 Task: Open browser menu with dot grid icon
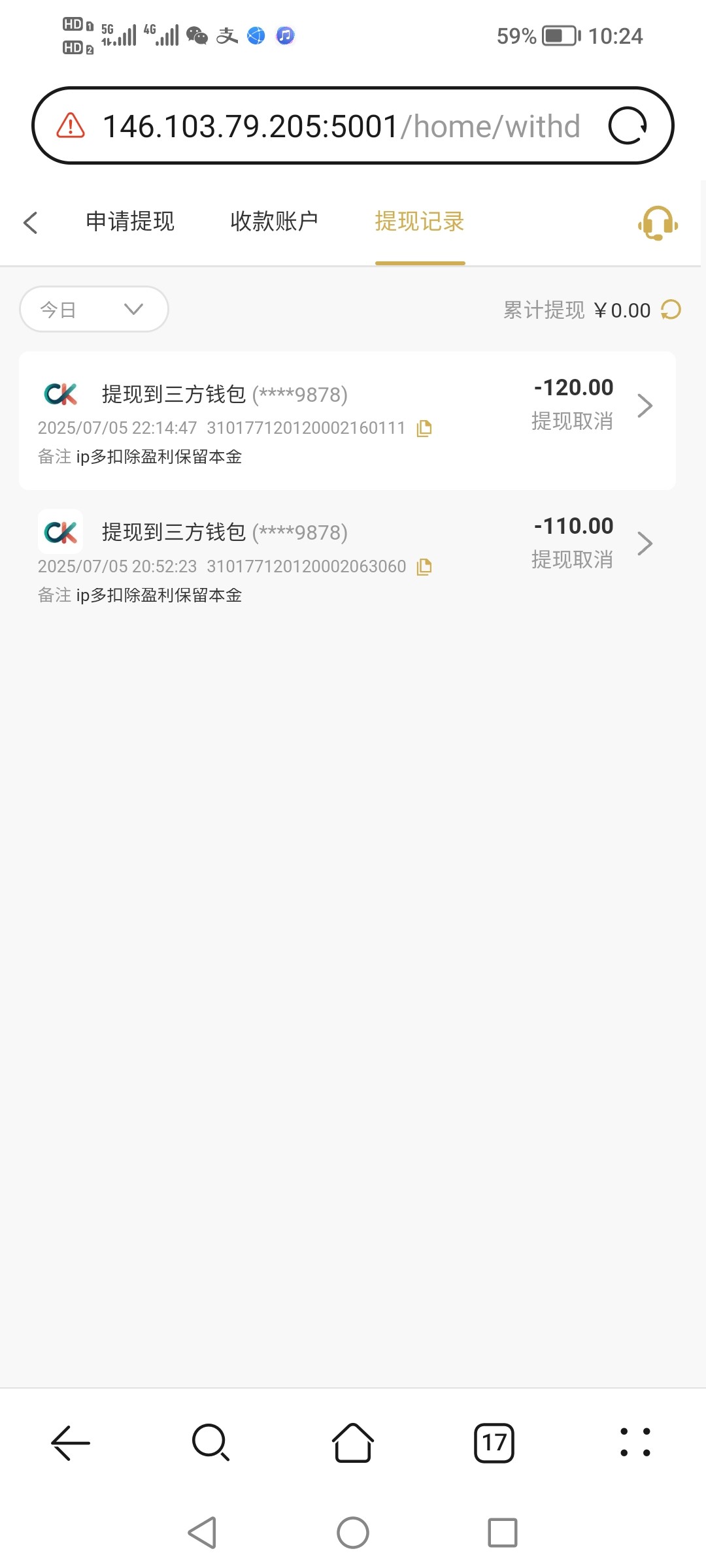tap(635, 1443)
